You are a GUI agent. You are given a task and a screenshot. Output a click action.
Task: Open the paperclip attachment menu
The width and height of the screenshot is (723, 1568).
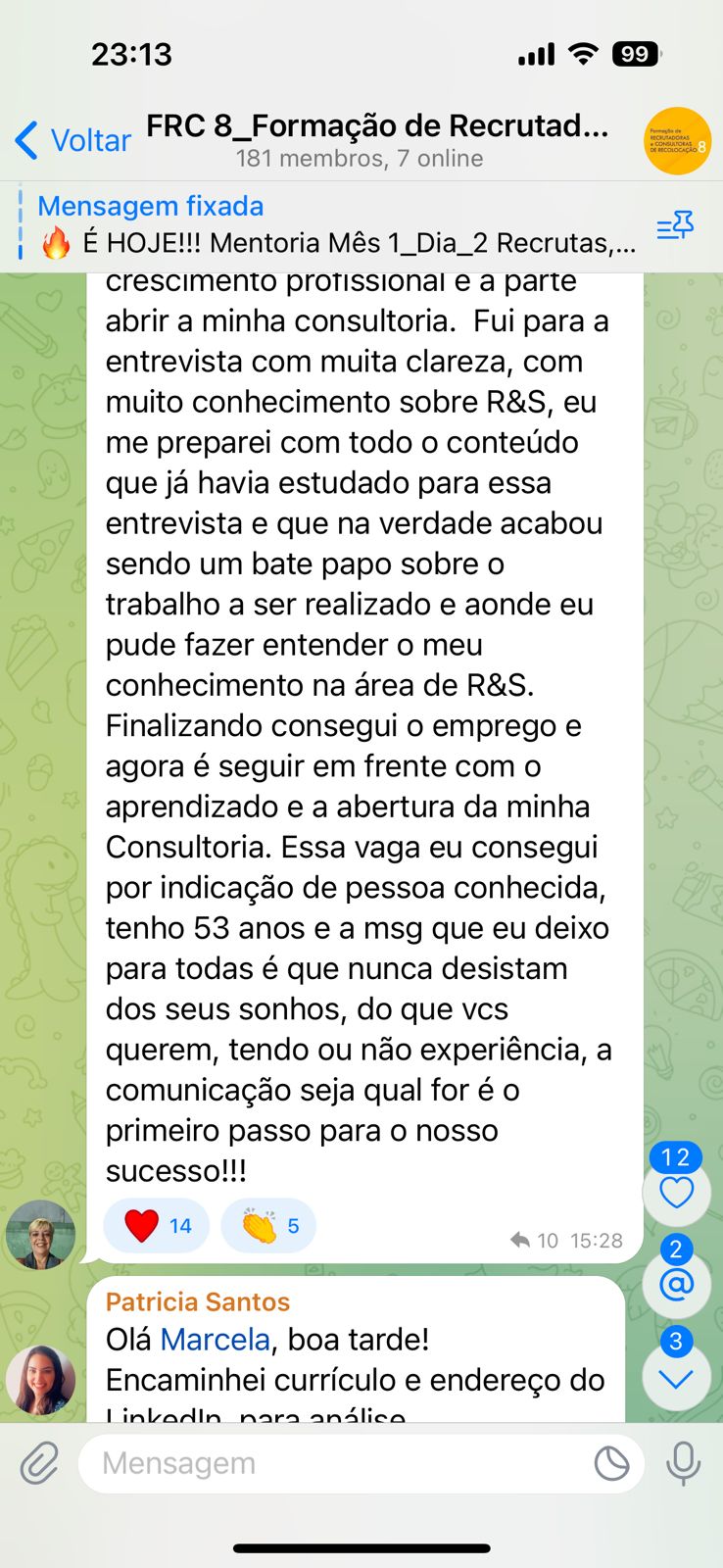(x=39, y=1464)
